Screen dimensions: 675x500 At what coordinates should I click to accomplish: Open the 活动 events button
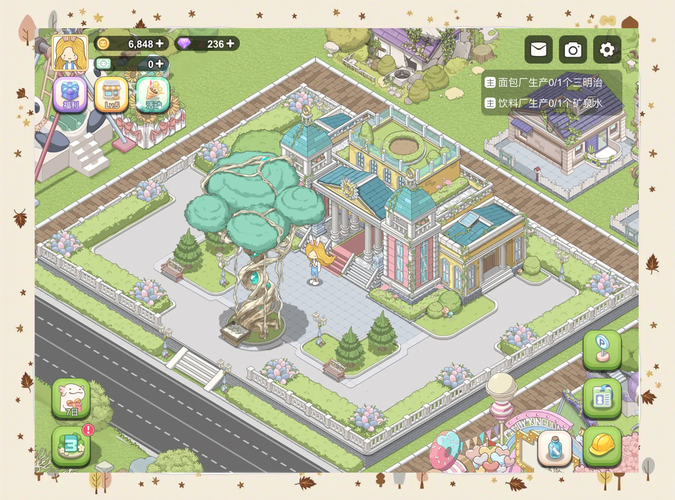coord(153,95)
